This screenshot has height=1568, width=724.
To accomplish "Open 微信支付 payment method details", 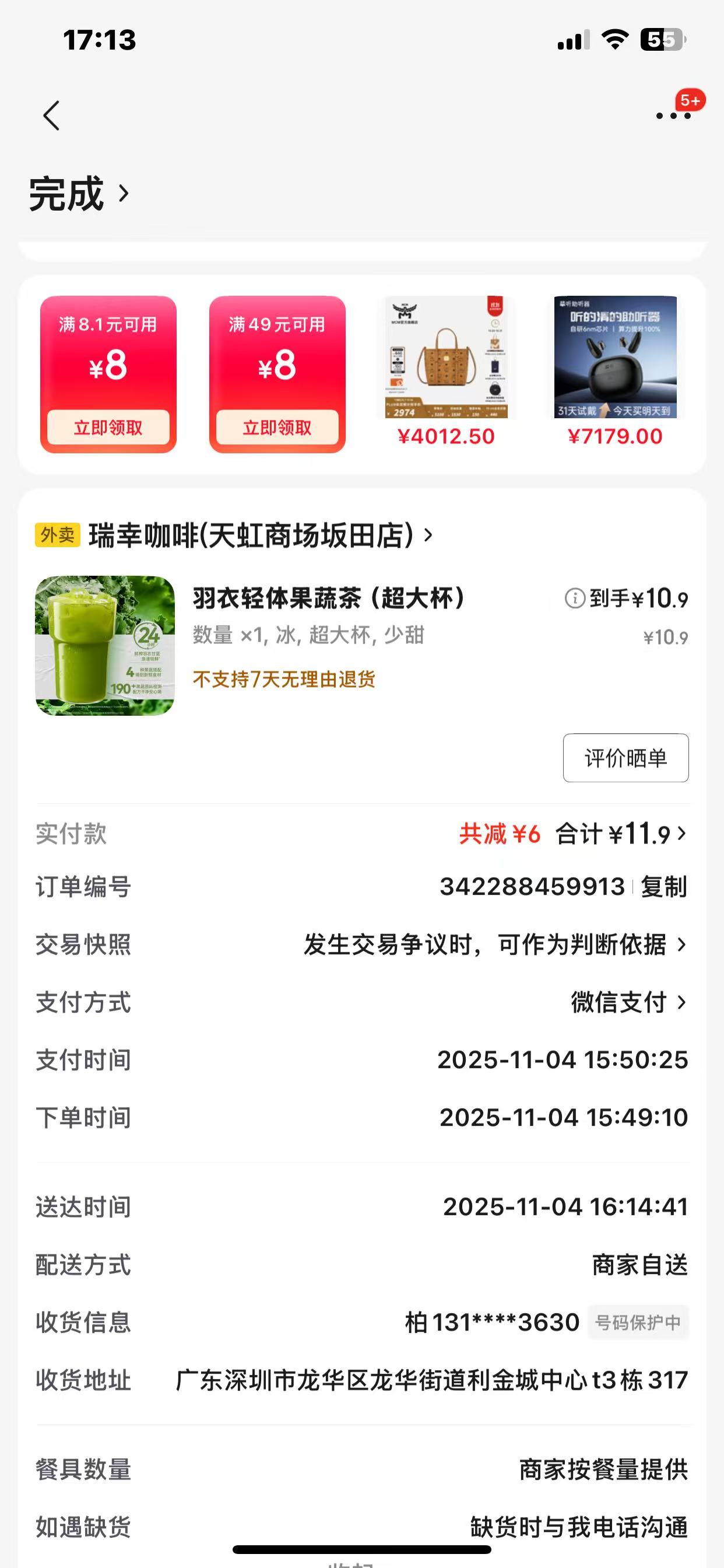I will click(x=628, y=1003).
